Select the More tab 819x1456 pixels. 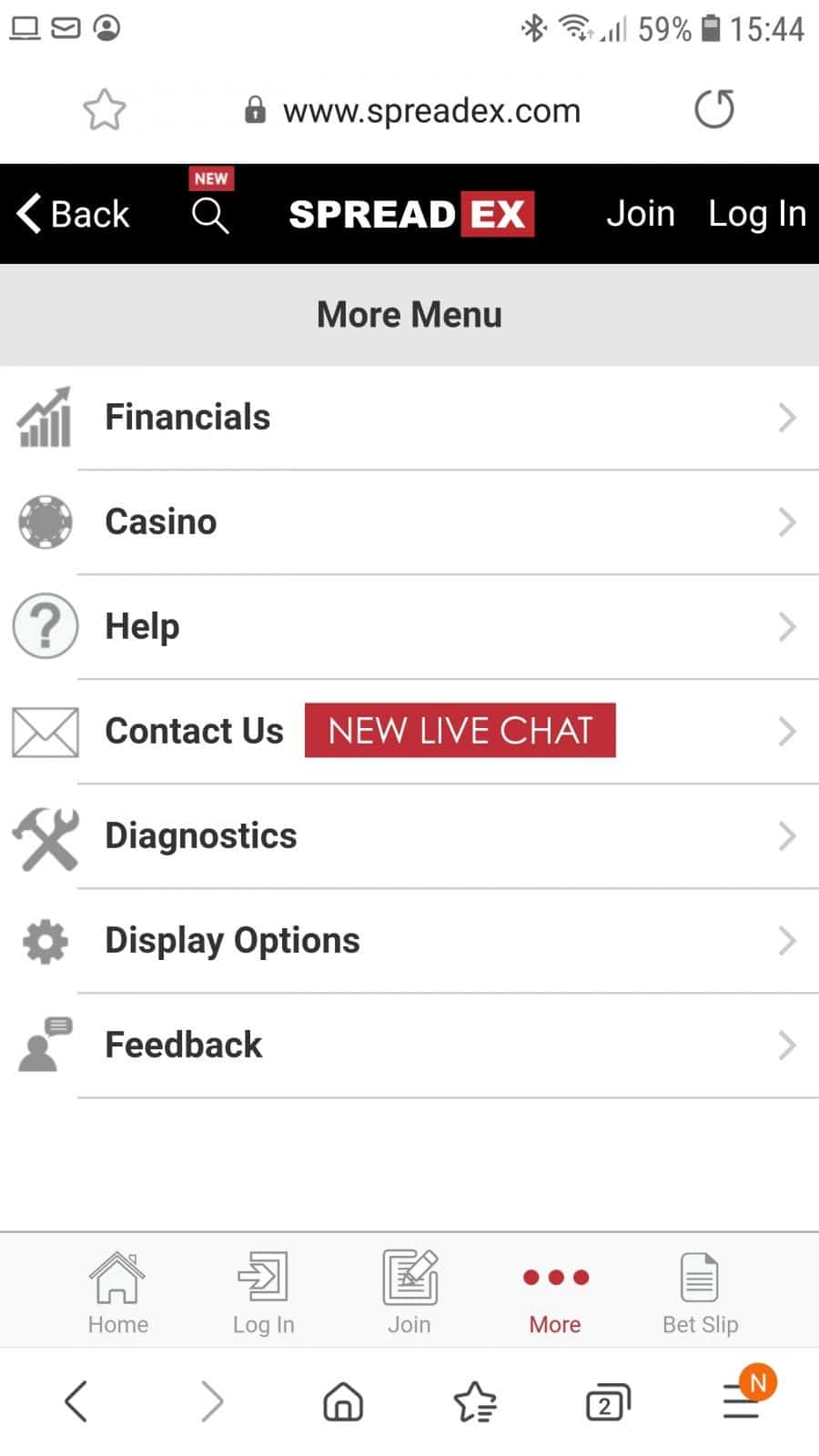point(555,1292)
